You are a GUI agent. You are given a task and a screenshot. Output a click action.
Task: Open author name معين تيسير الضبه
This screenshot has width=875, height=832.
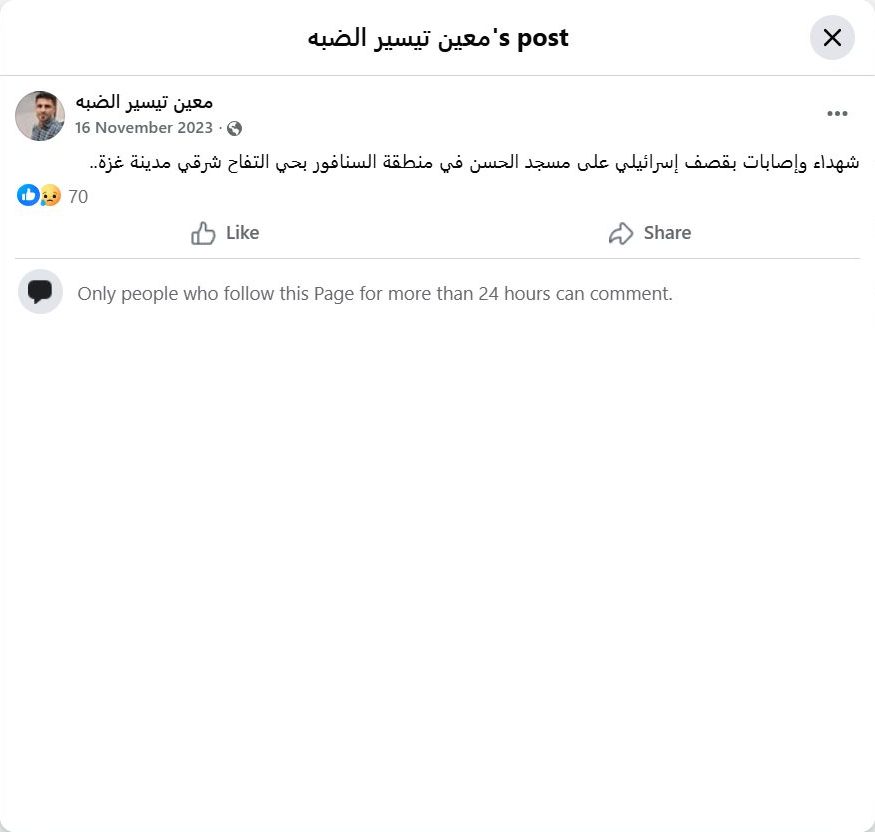144,102
